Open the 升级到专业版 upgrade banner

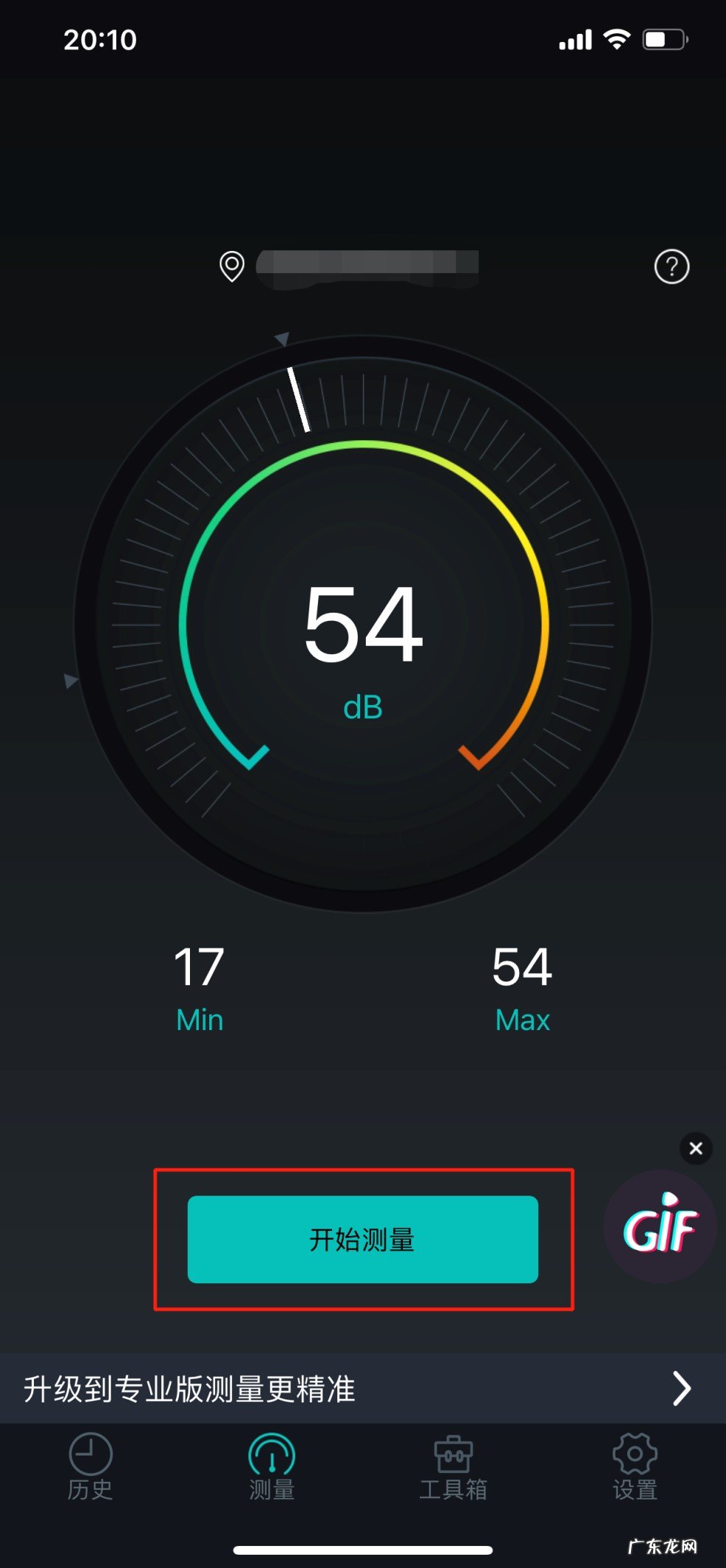pos(362,1388)
